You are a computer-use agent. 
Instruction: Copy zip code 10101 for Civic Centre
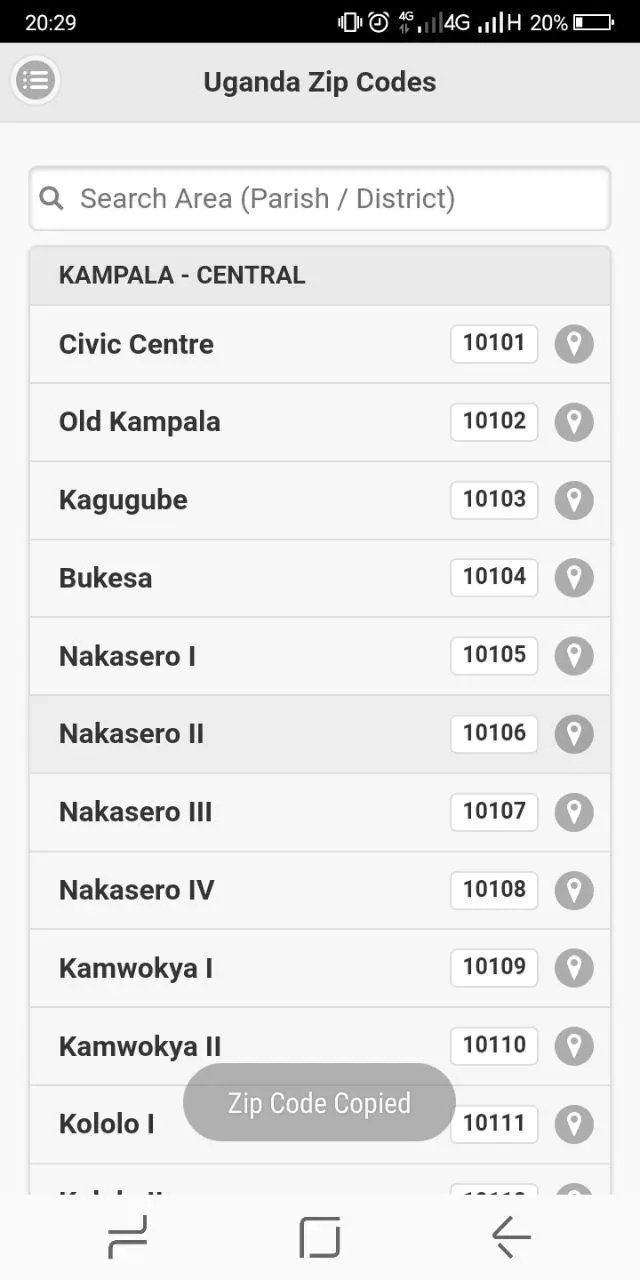(494, 343)
